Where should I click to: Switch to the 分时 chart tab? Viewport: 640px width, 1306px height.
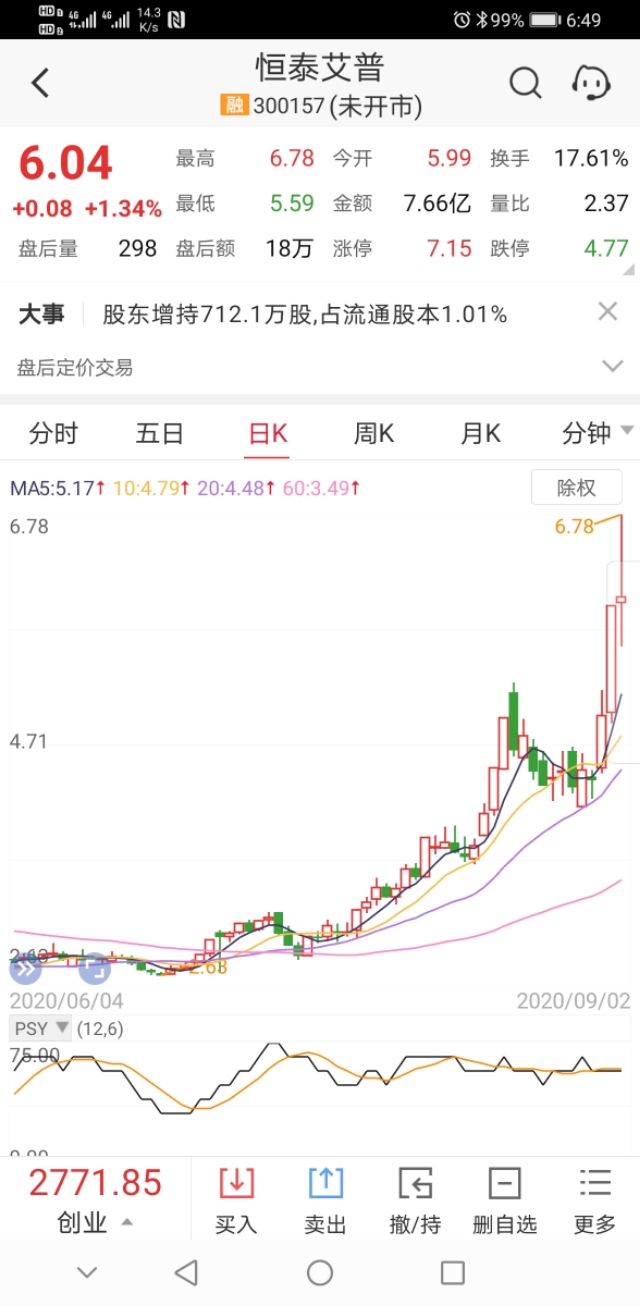pos(53,434)
